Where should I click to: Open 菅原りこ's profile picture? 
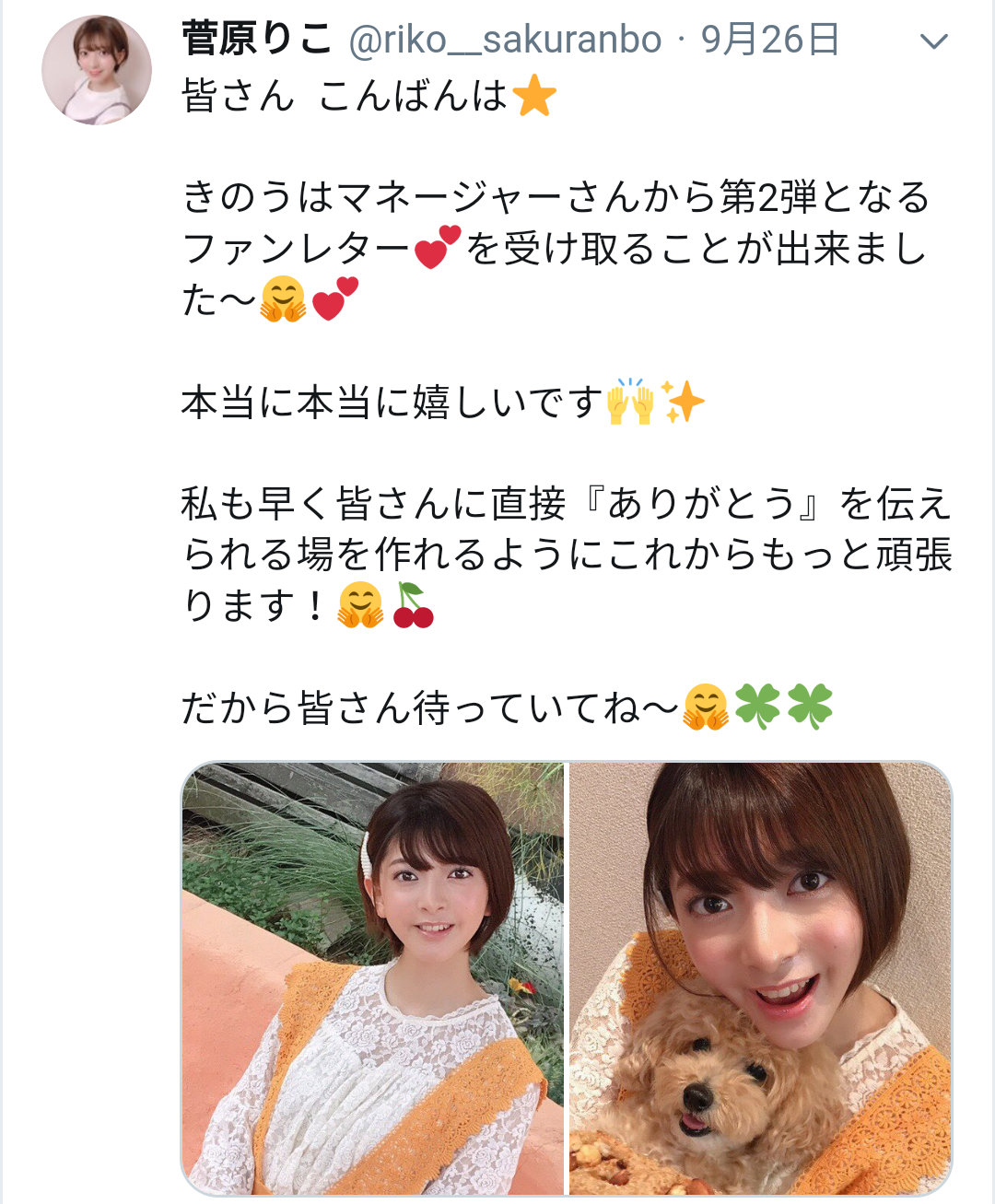click(x=97, y=70)
